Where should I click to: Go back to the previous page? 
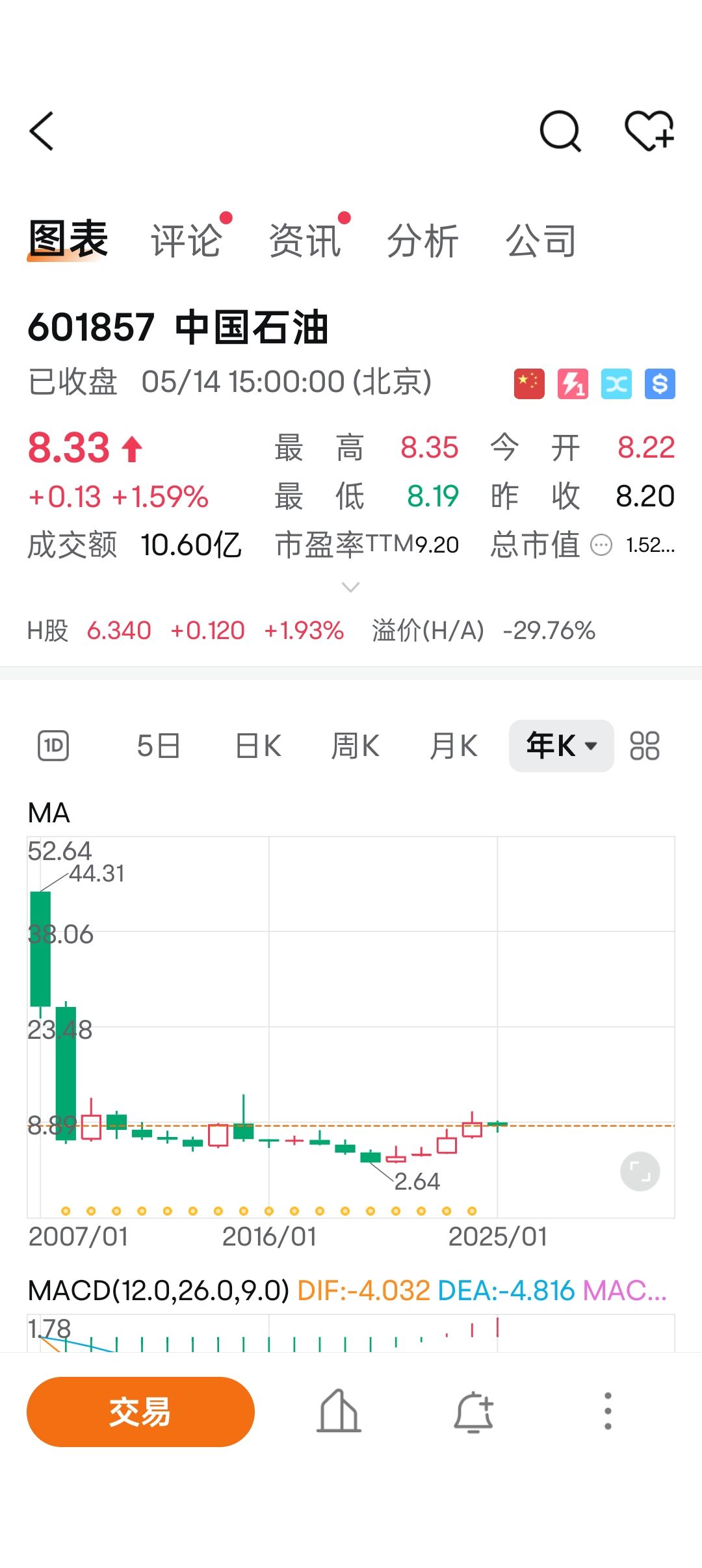tap(42, 131)
